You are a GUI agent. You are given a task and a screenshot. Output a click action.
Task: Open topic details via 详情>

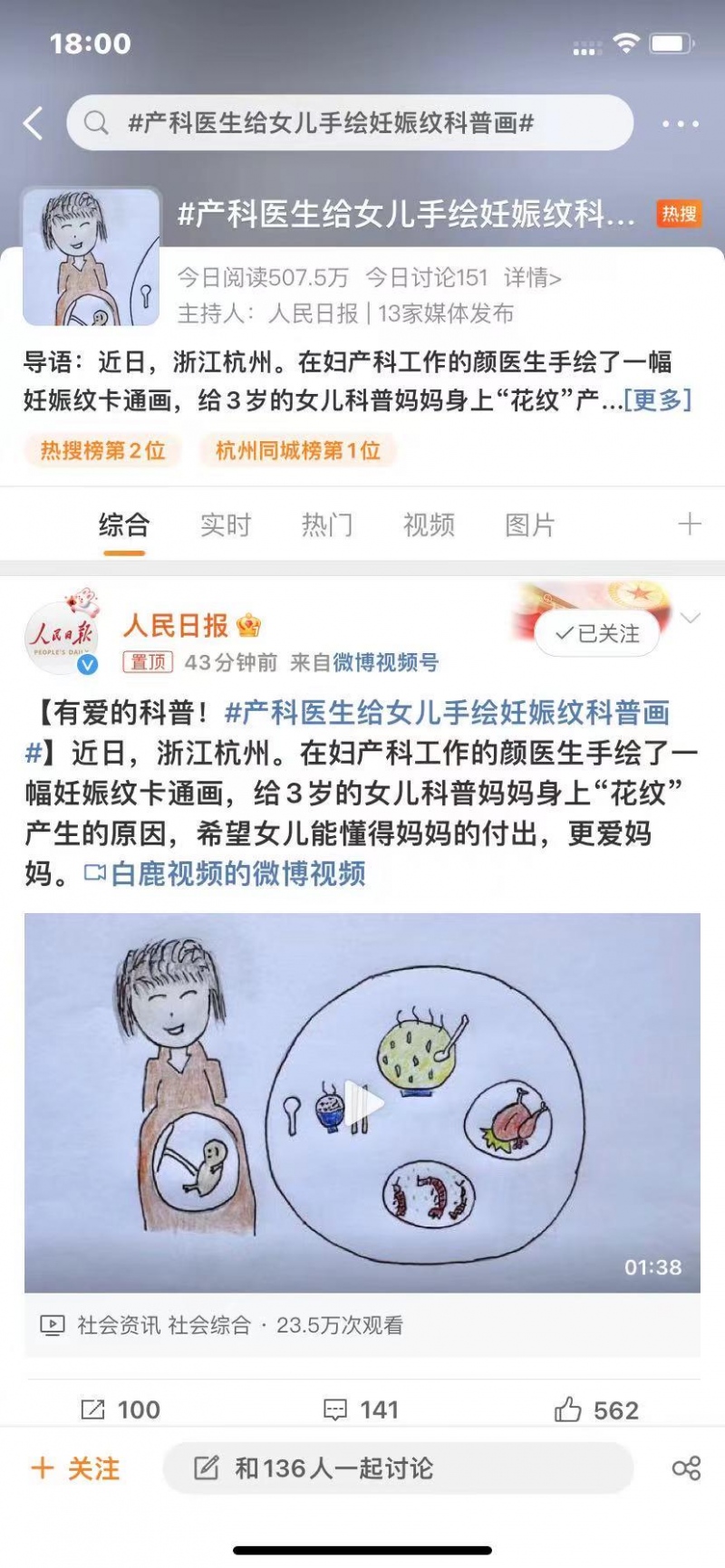tap(532, 277)
